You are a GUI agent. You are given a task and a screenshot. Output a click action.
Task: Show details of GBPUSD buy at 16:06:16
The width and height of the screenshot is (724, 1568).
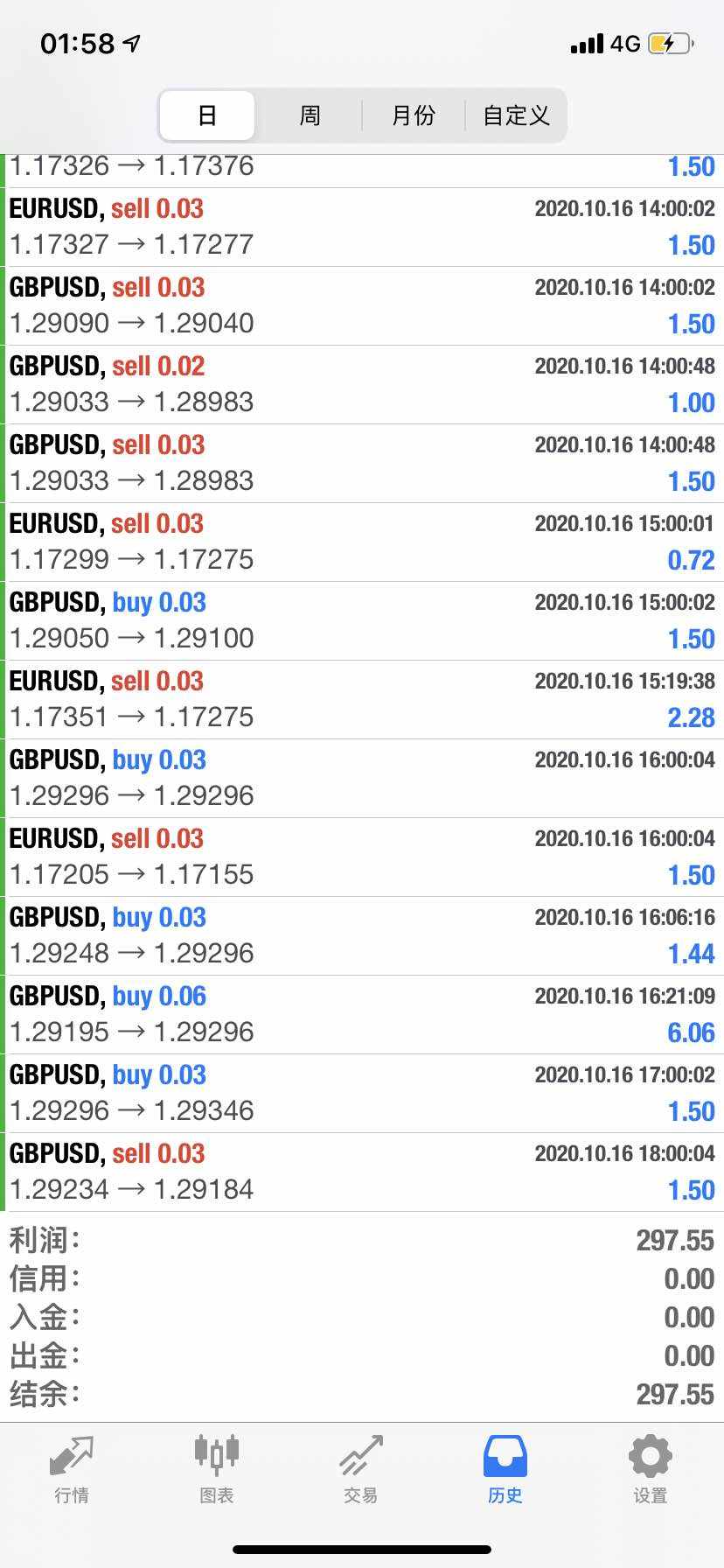(x=362, y=935)
